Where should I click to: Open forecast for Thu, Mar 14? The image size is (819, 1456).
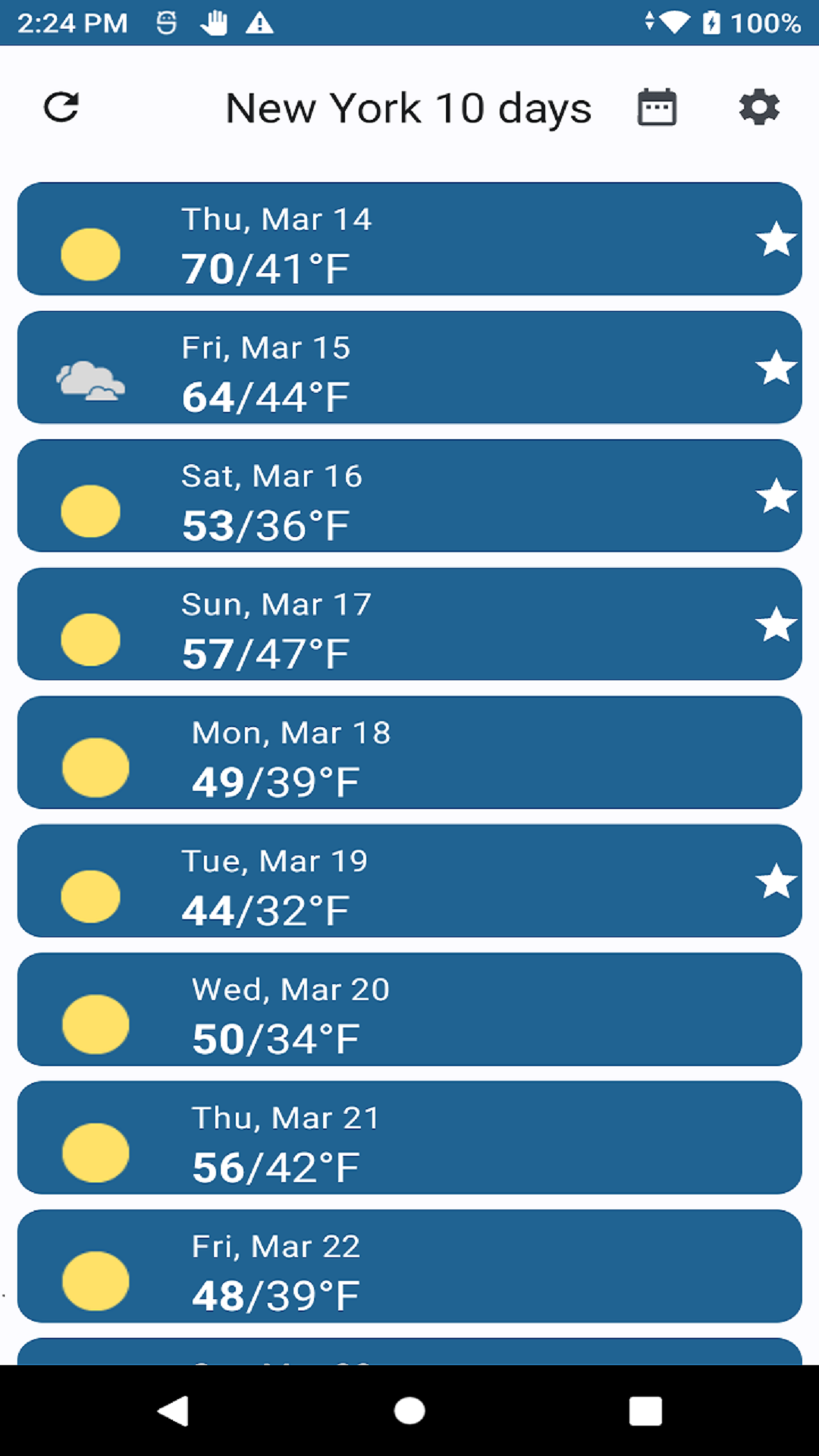[409, 239]
